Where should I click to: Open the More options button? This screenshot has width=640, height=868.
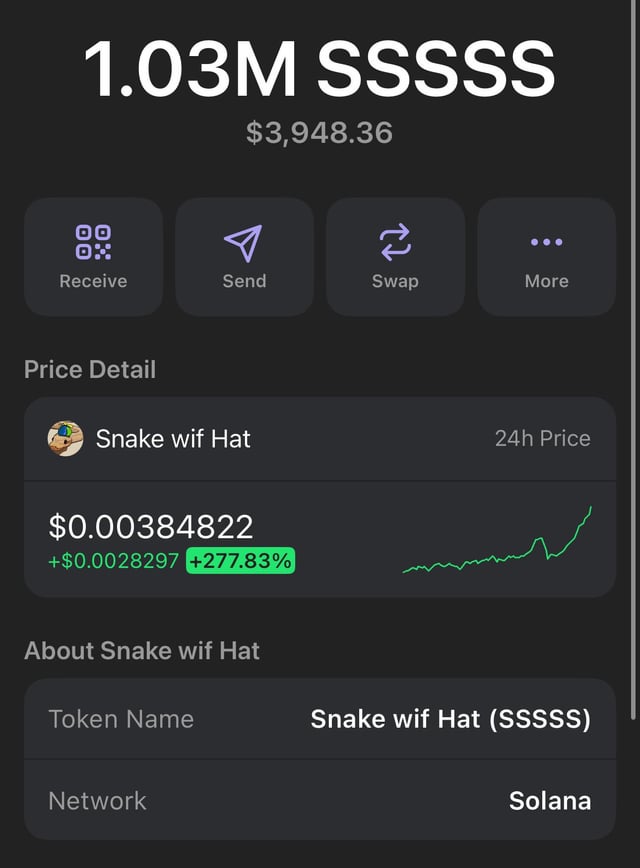pos(546,257)
